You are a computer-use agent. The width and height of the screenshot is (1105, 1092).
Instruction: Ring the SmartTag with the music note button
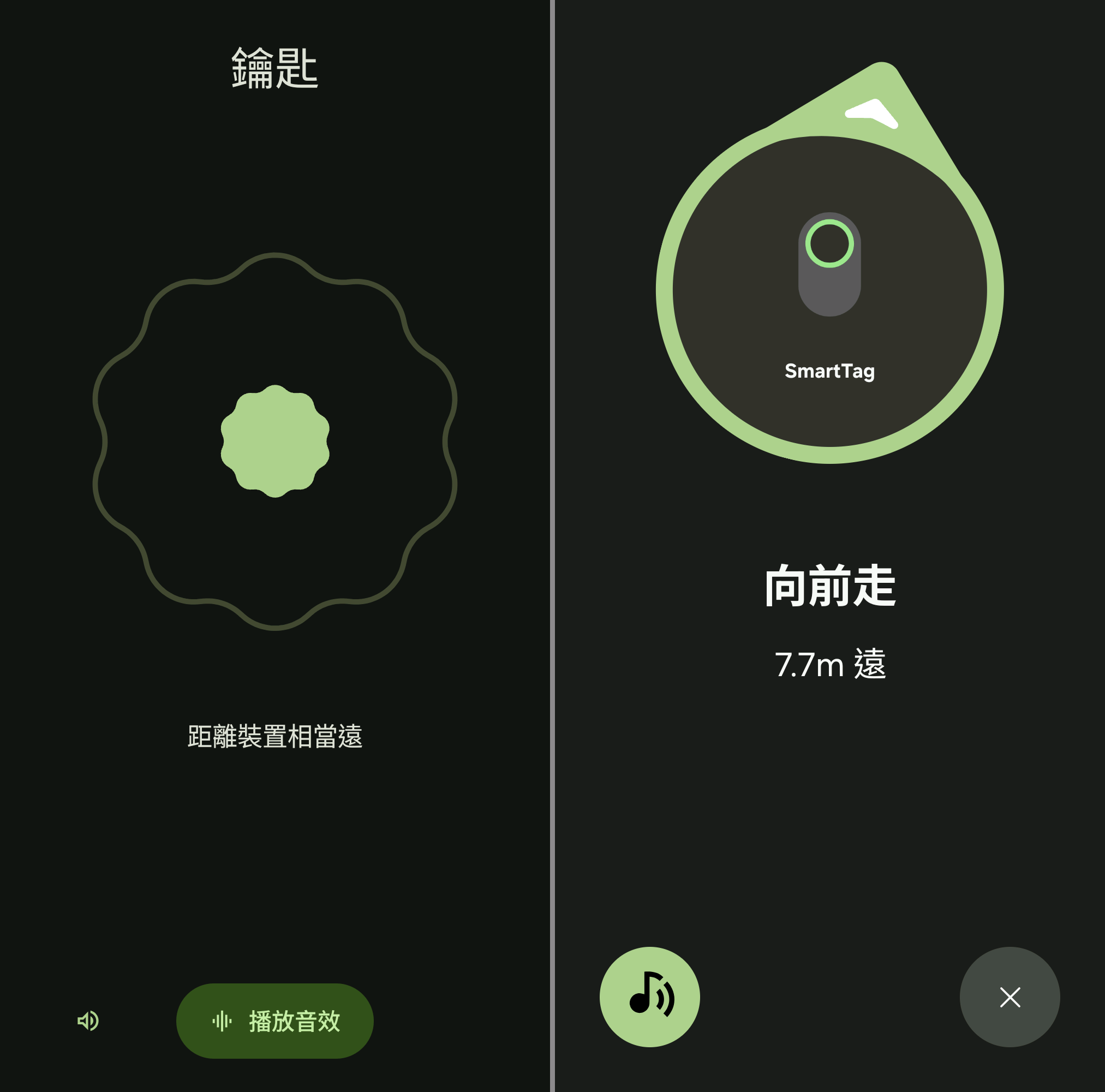(x=650, y=997)
